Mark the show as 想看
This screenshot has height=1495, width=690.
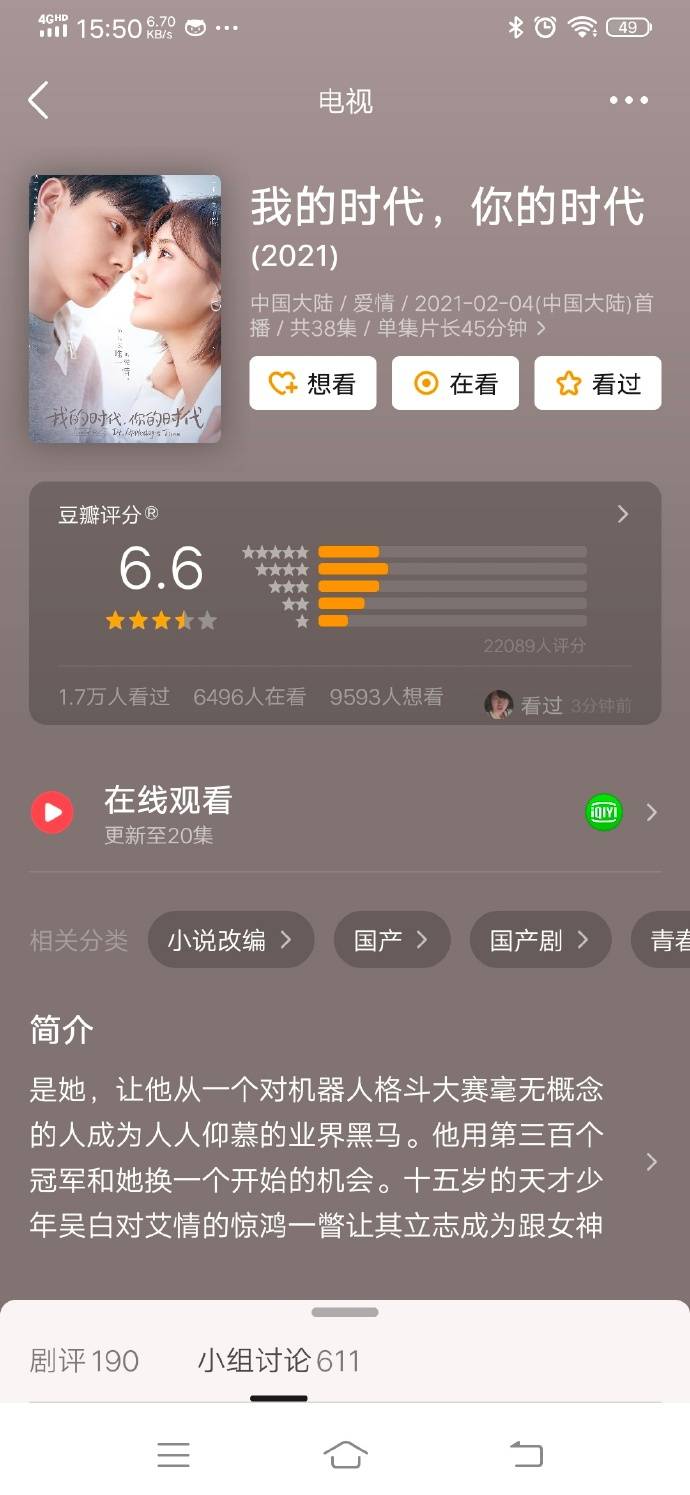point(312,383)
